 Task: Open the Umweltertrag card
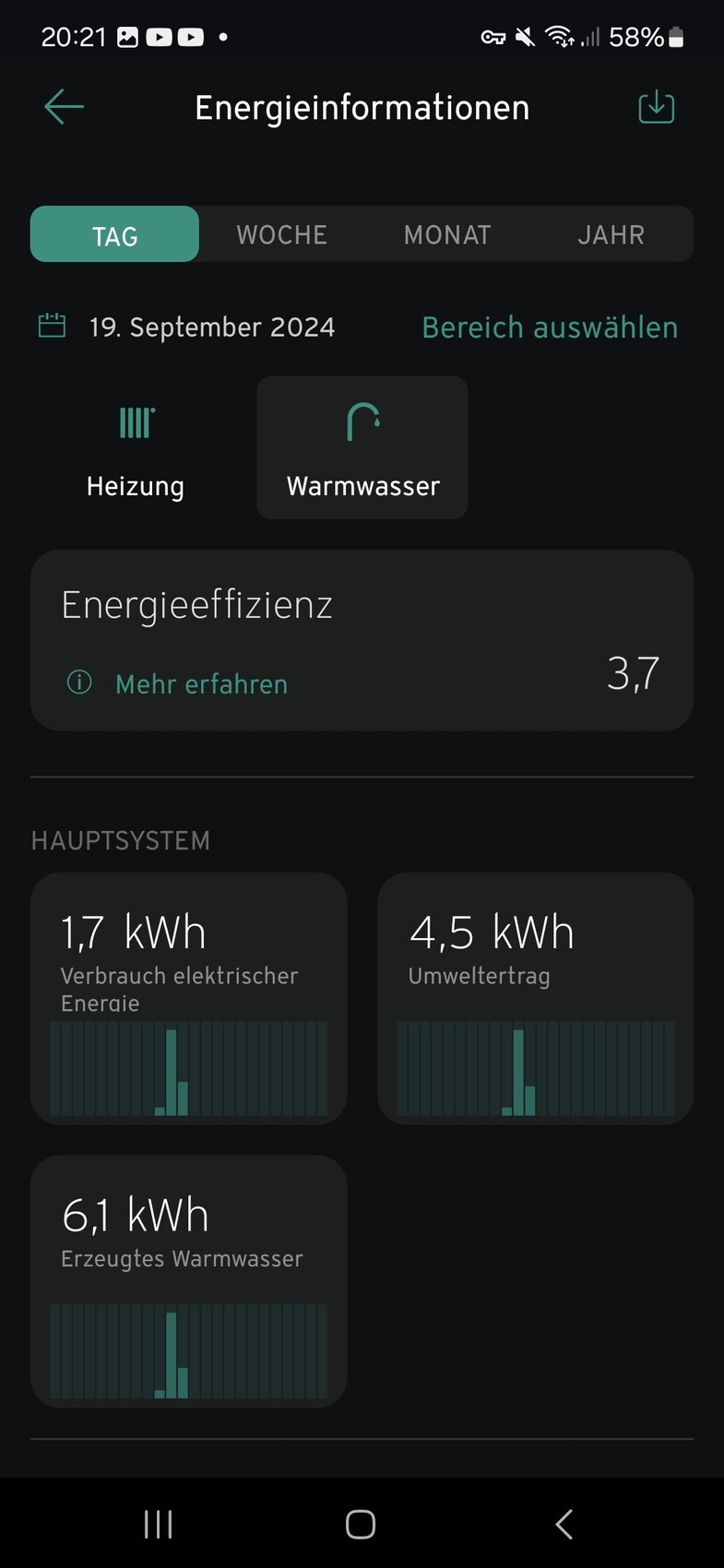click(535, 998)
